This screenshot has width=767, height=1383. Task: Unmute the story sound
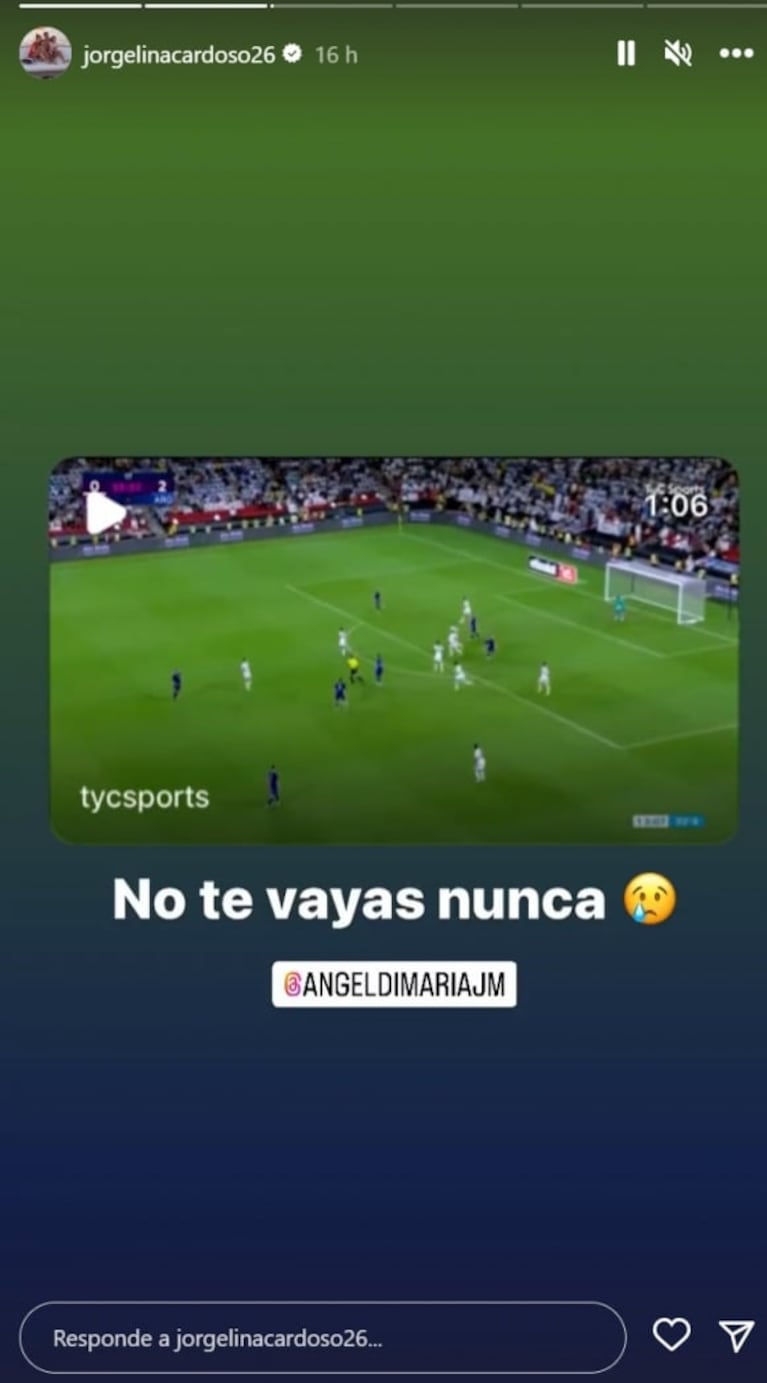[678, 54]
